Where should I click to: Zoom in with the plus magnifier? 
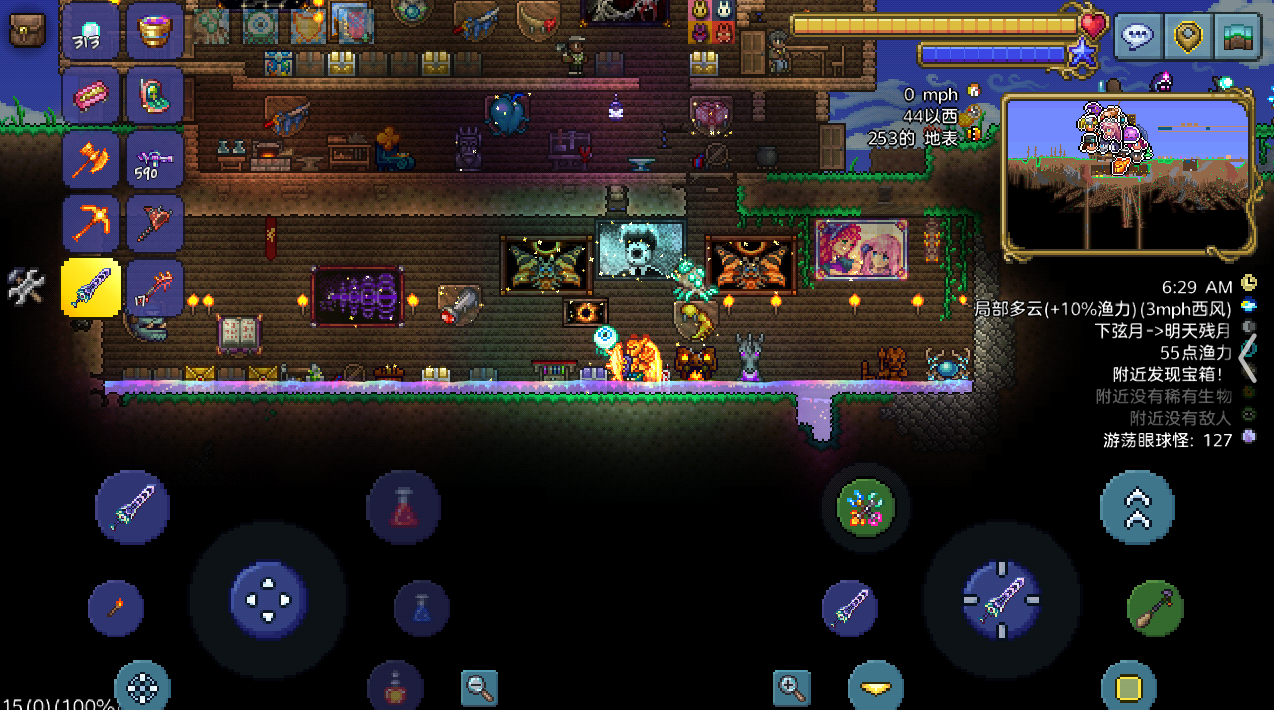(x=791, y=687)
